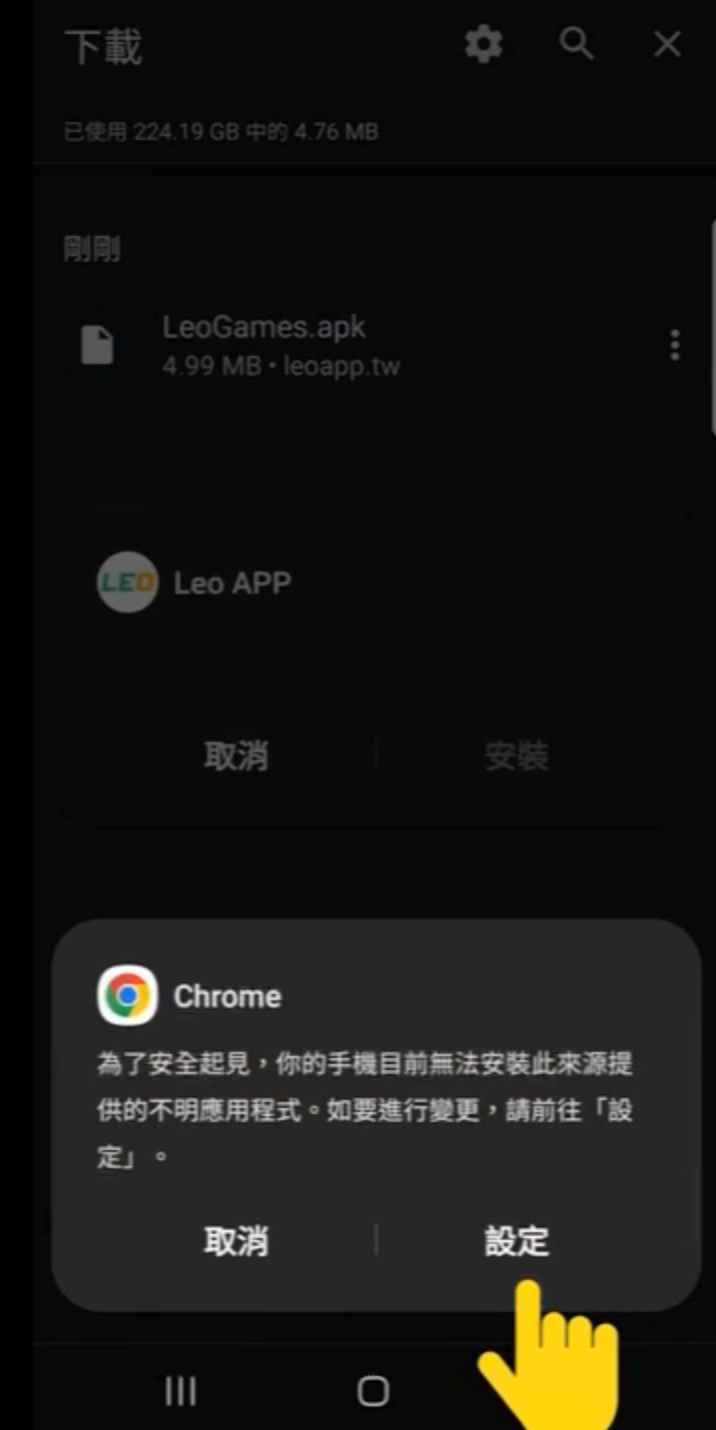
Task: Search downloads with the magnifier icon
Action: click(x=577, y=45)
